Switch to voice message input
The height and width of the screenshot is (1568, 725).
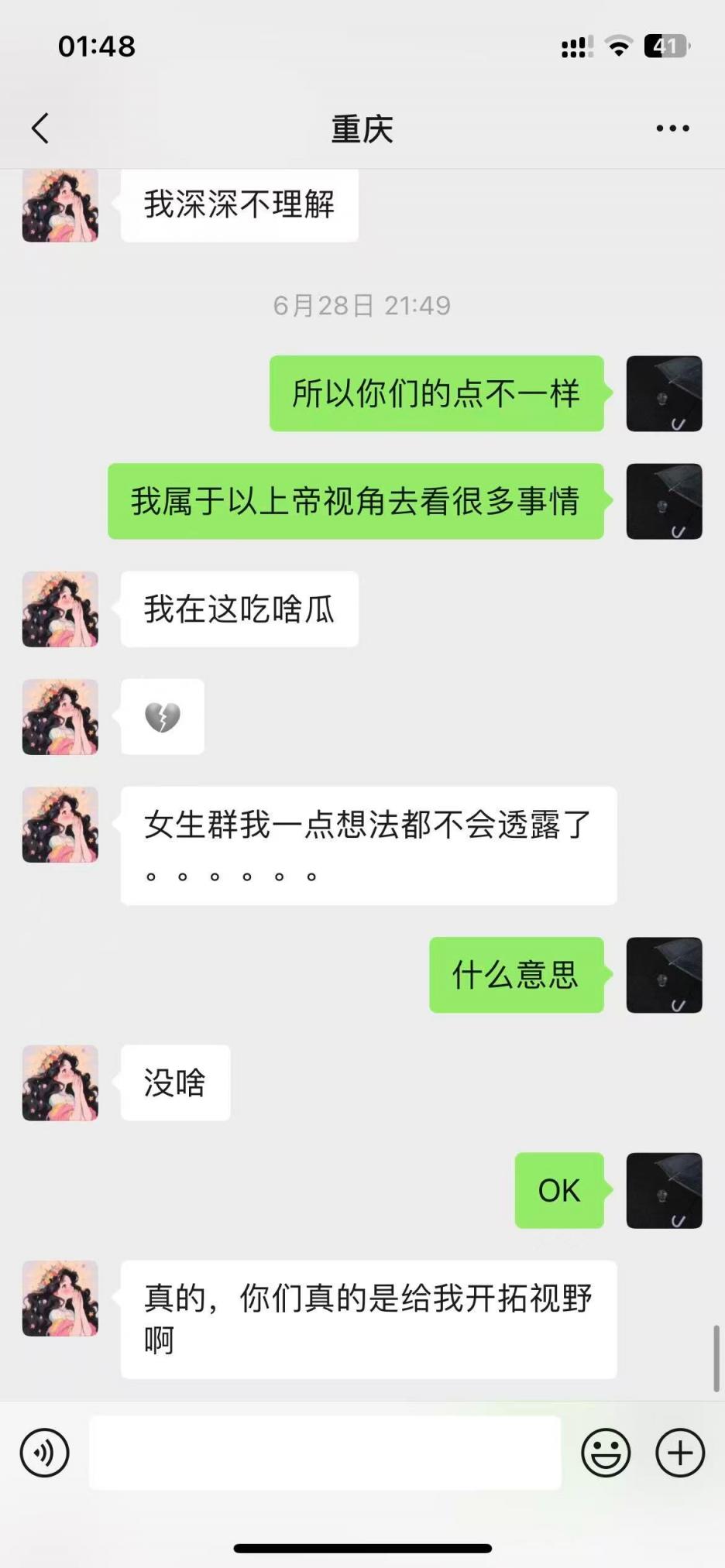(45, 1453)
